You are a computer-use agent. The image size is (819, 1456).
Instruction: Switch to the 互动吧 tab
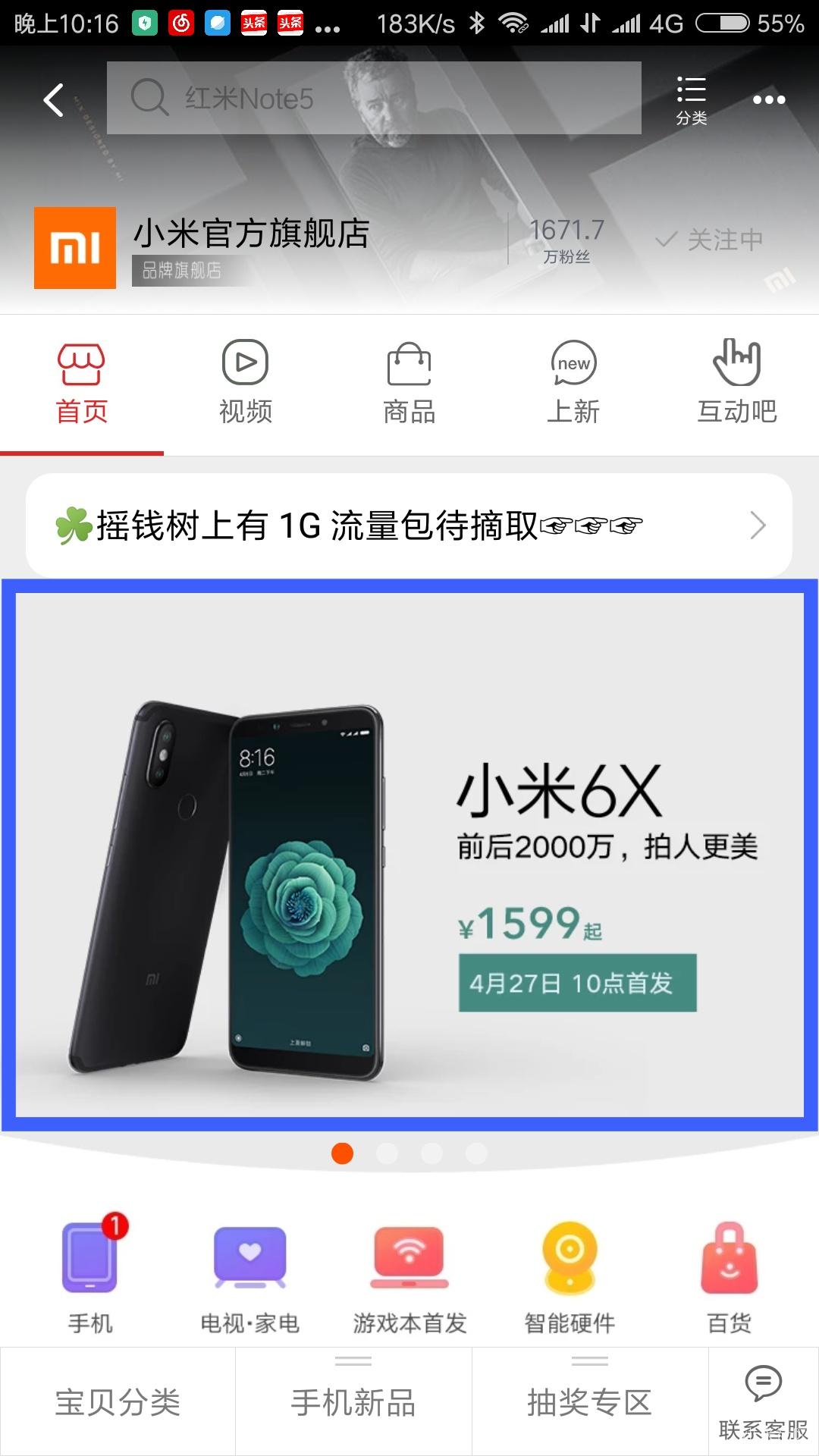(x=736, y=383)
